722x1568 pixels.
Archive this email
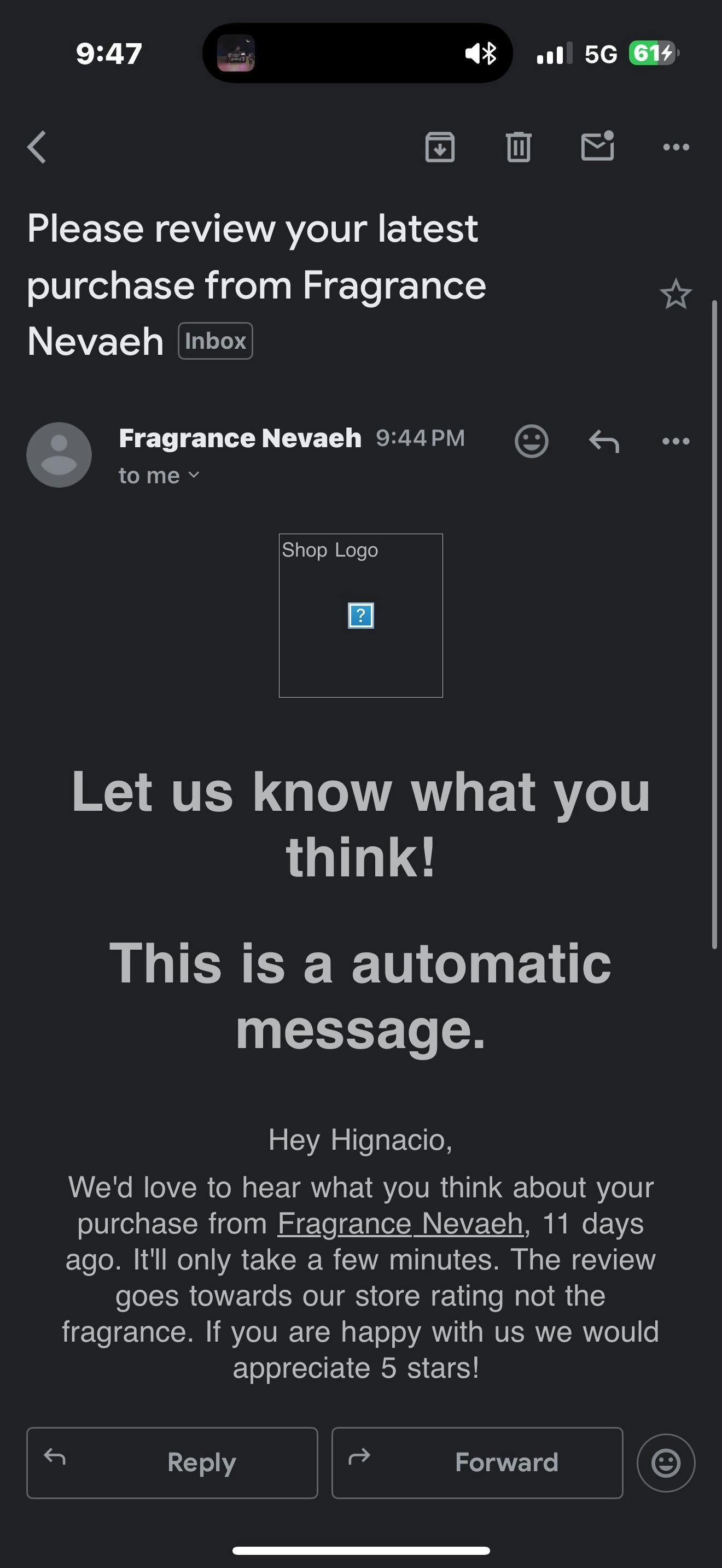[440, 147]
